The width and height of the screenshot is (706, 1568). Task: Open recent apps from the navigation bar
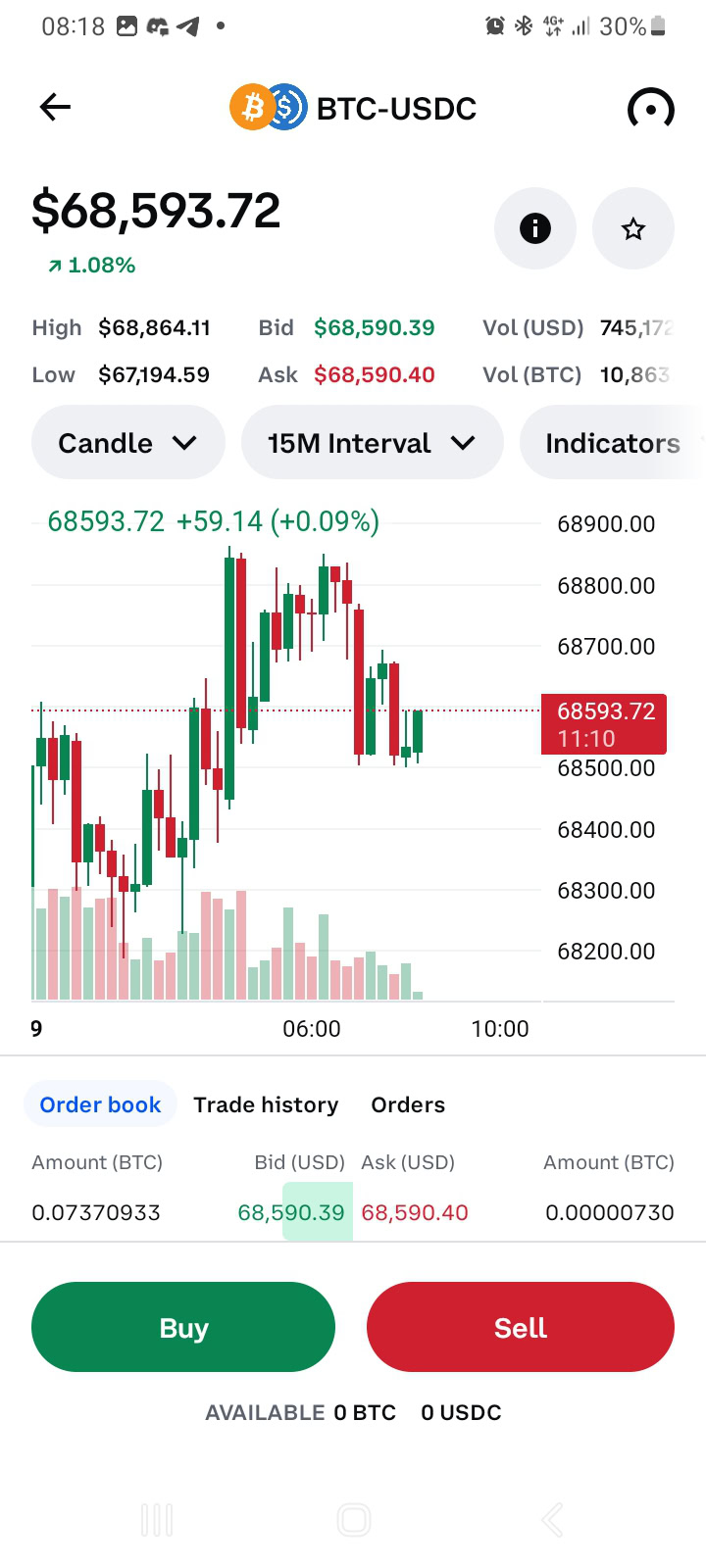point(157,1520)
